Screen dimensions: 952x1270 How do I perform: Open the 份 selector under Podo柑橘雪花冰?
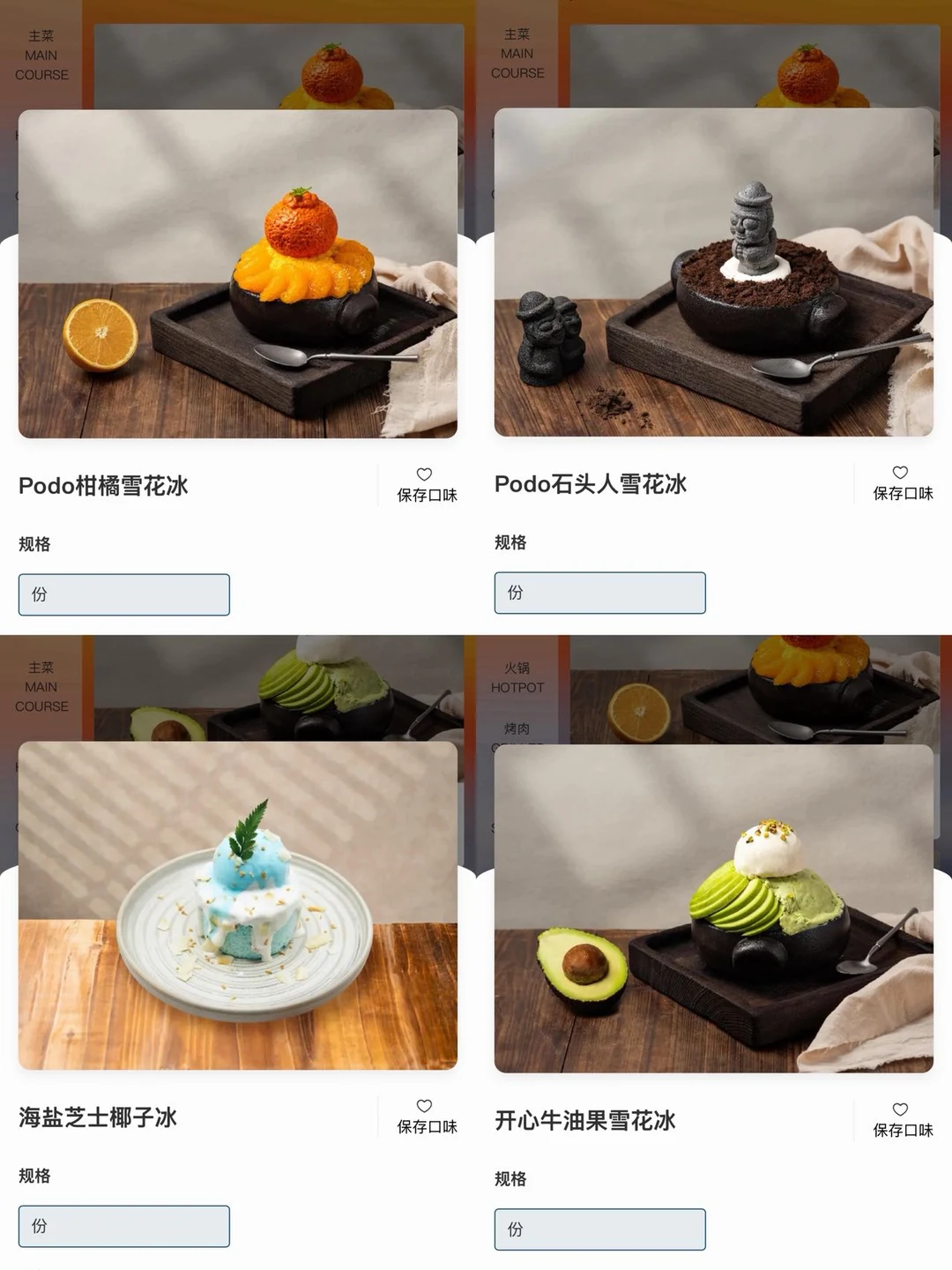[123, 594]
